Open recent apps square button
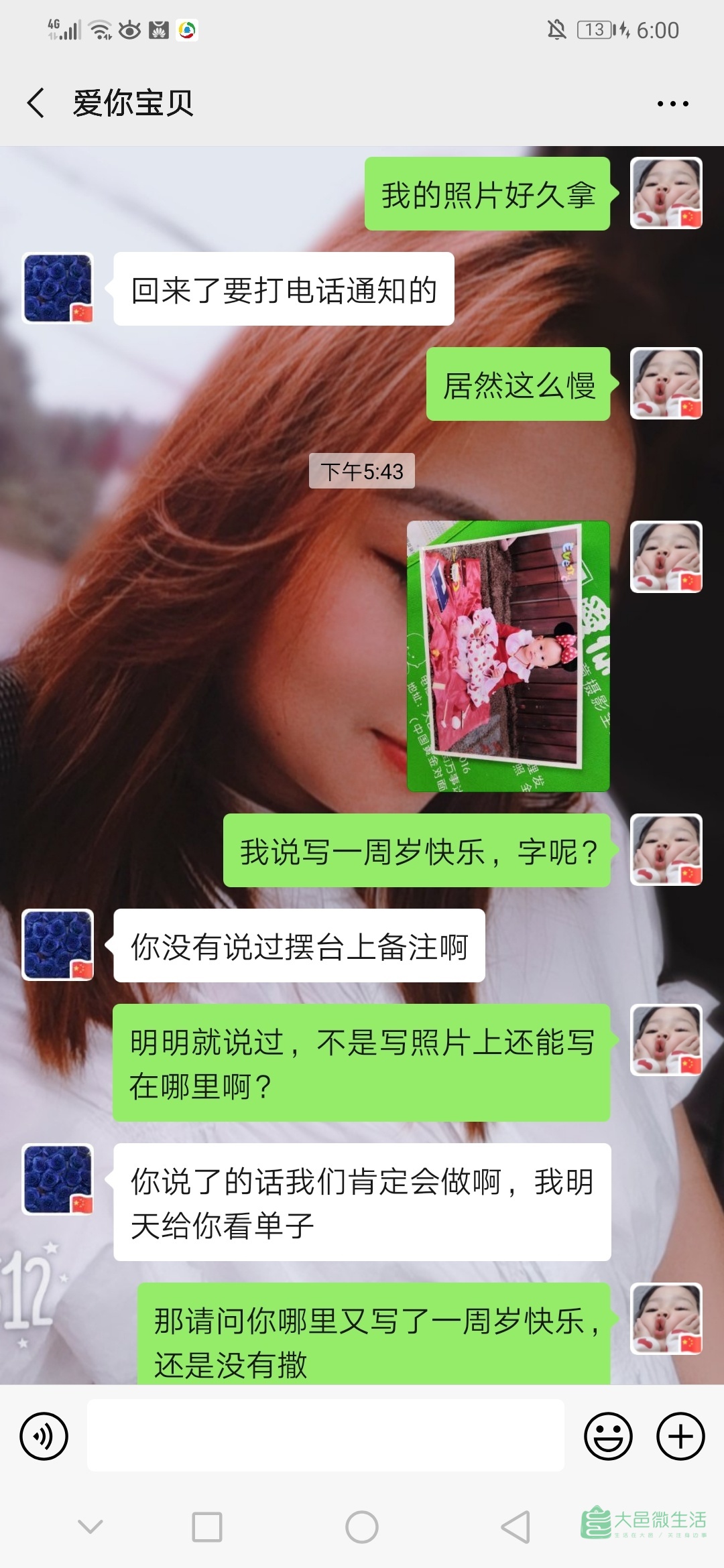Image resolution: width=724 pixels, height=1568 pixels. pyautogui.click(x=207, y=1528)
